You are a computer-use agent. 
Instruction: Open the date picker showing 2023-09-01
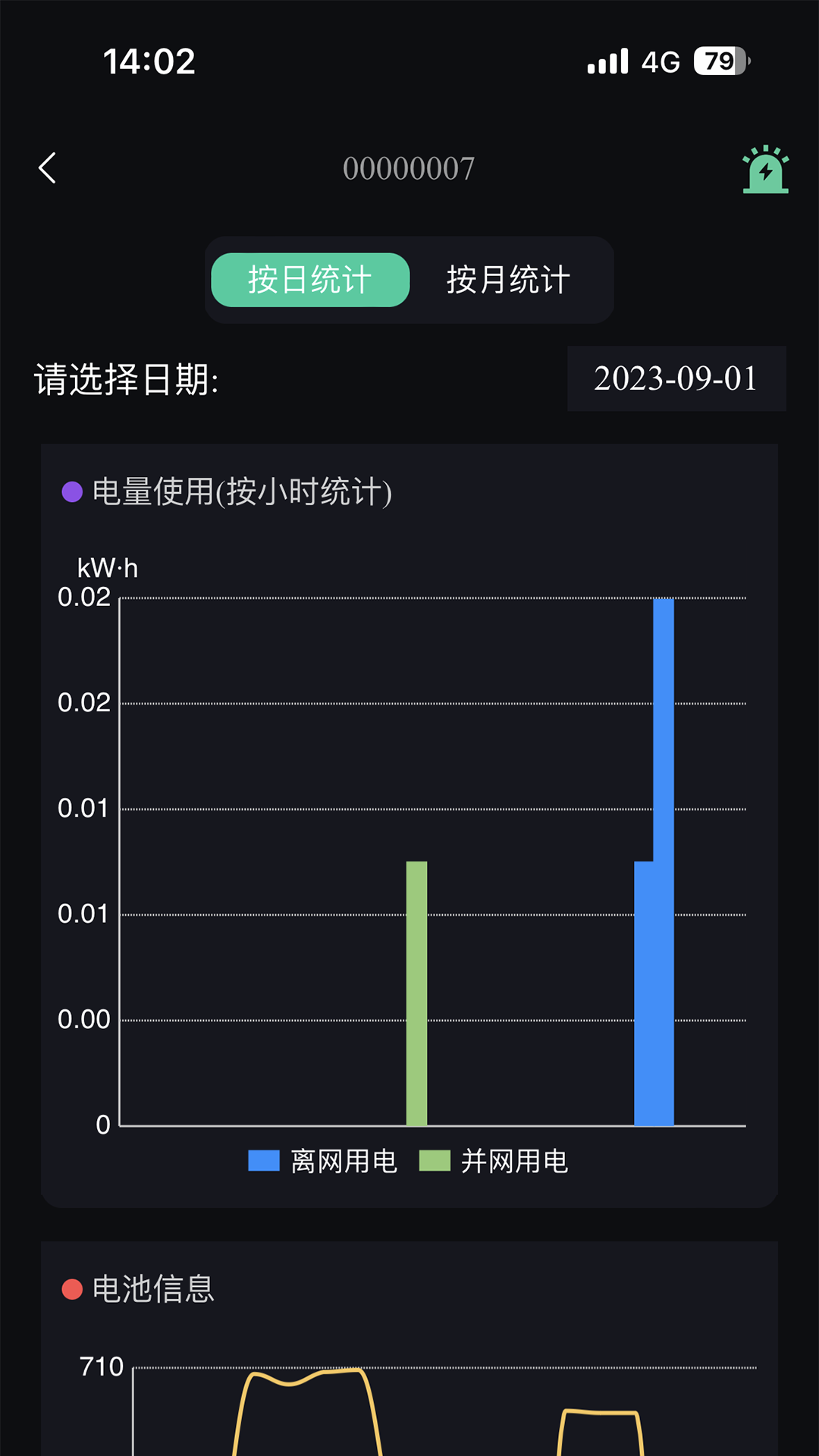pyautogui.click(x=676, y=378)
